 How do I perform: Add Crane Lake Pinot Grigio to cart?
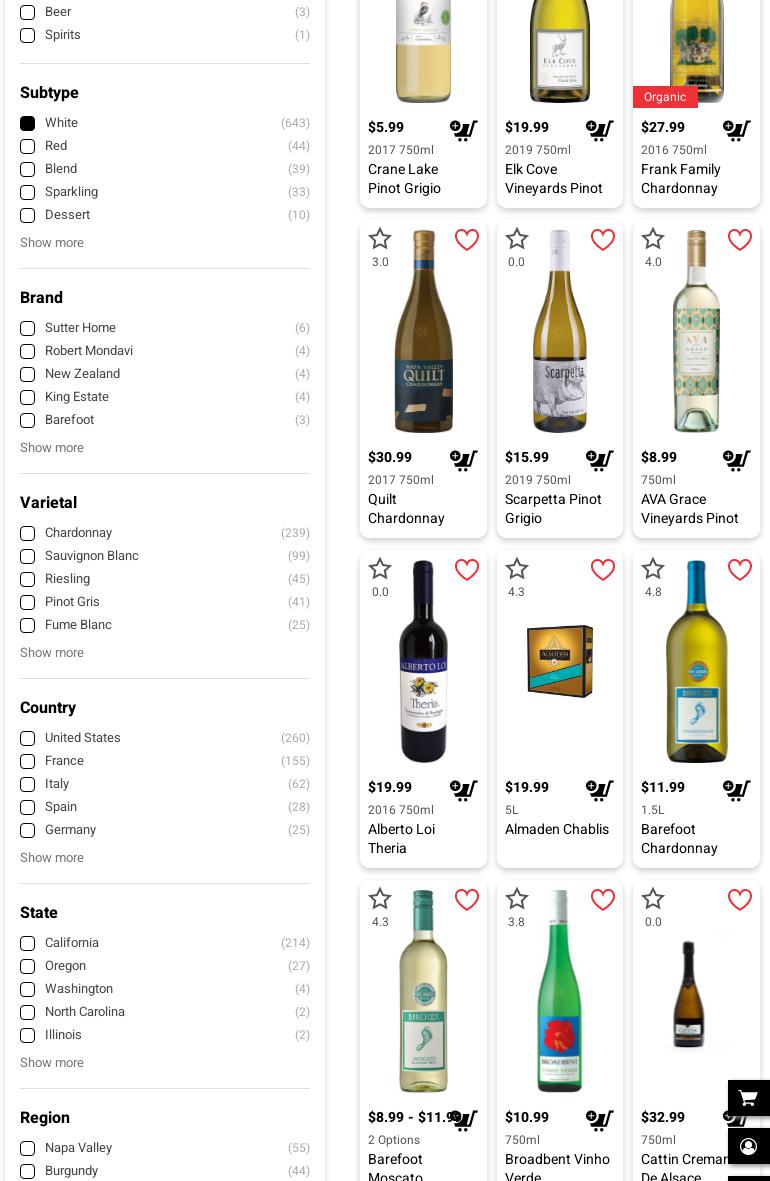(x=463, y=130)
